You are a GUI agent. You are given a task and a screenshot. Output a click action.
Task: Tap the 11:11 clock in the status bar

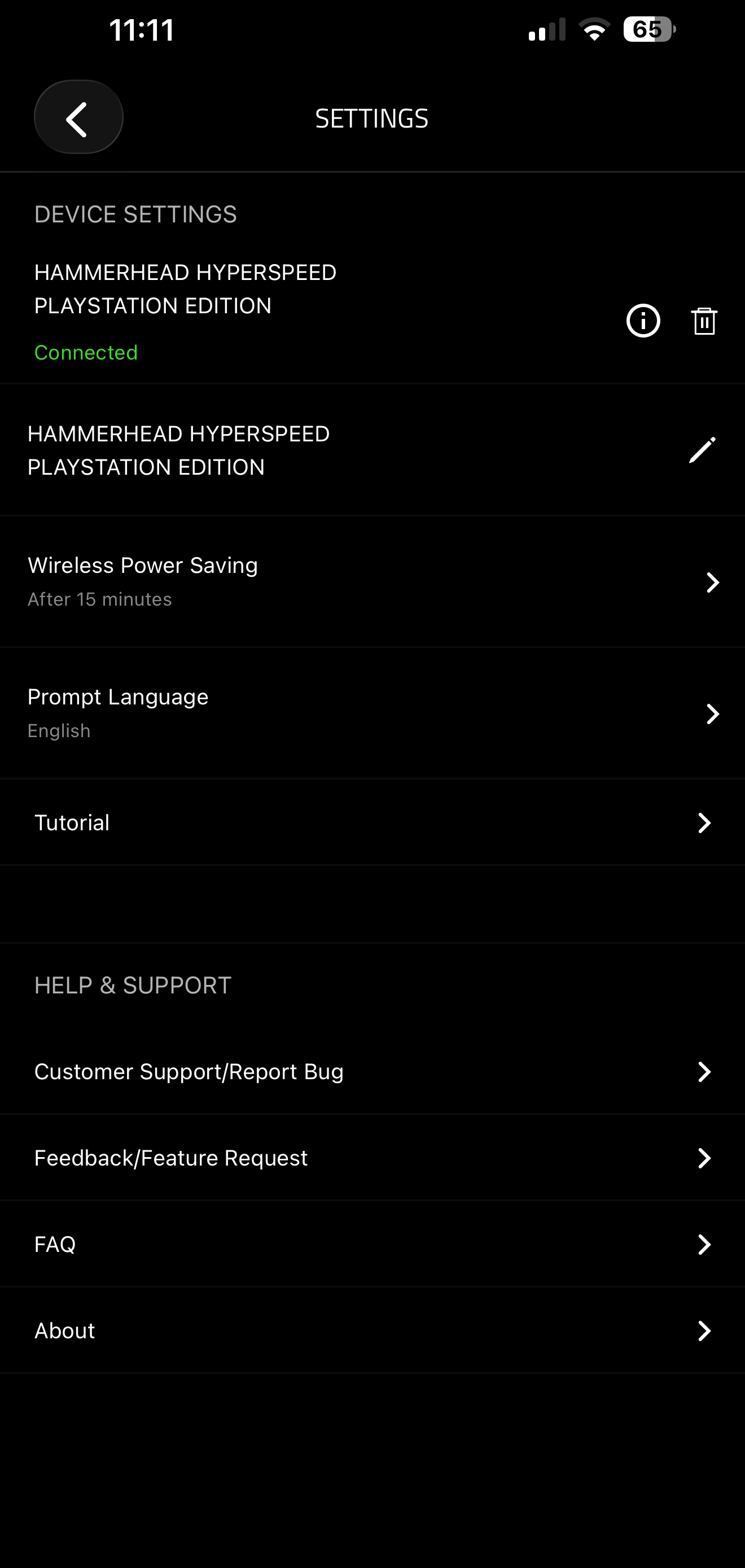141,29
